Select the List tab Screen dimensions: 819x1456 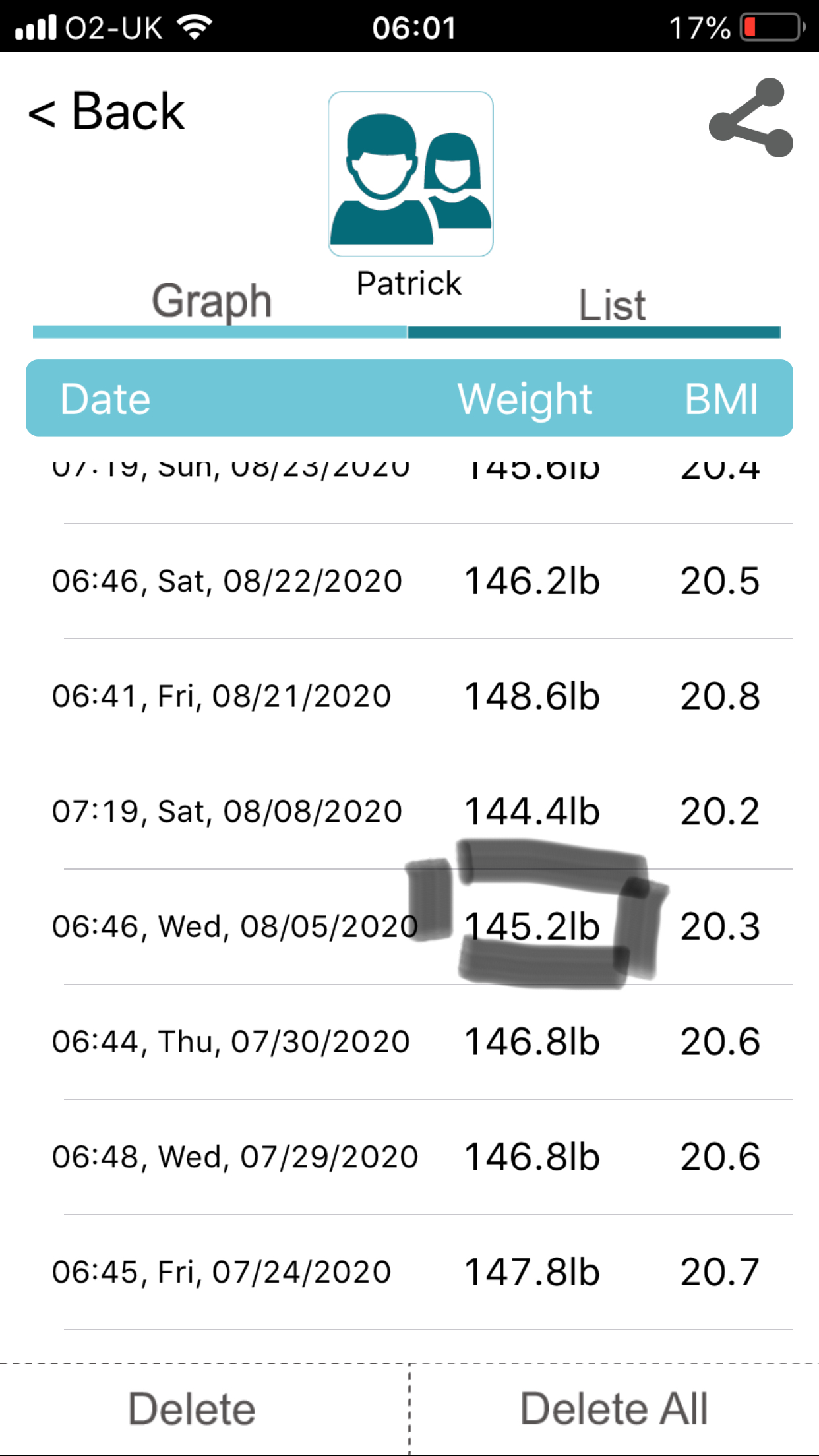coord(612,307)
